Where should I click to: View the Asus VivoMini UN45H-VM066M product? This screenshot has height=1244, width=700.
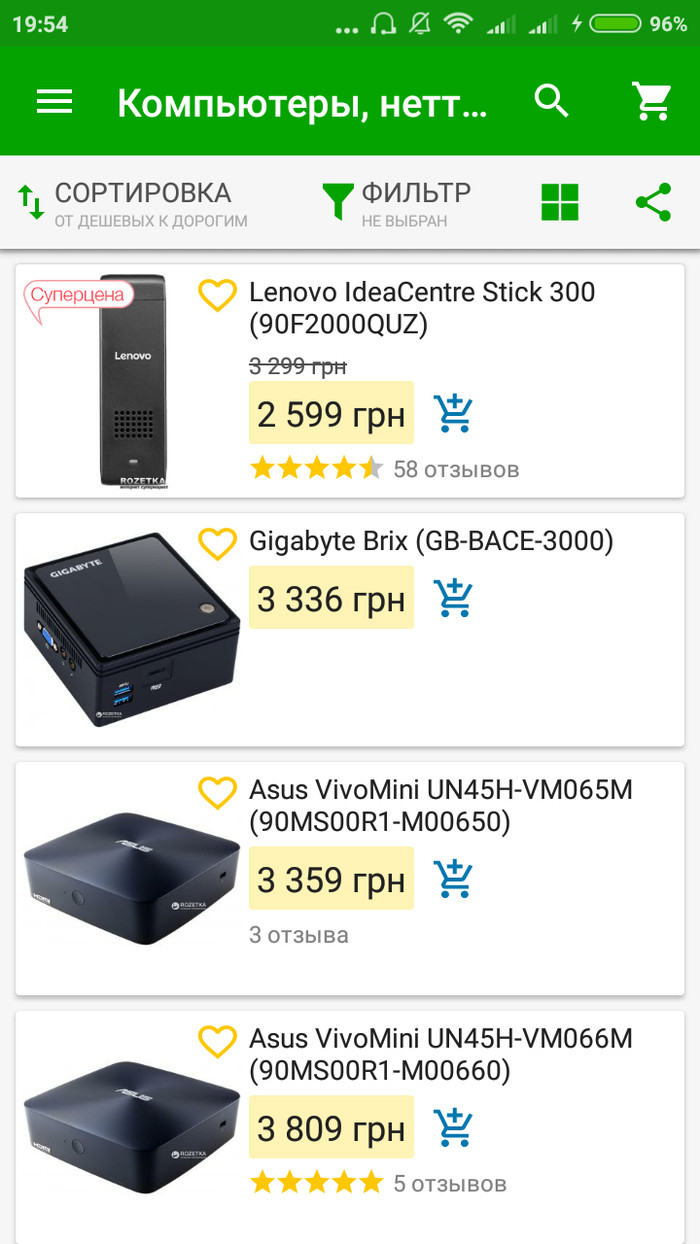point(440,1055)
